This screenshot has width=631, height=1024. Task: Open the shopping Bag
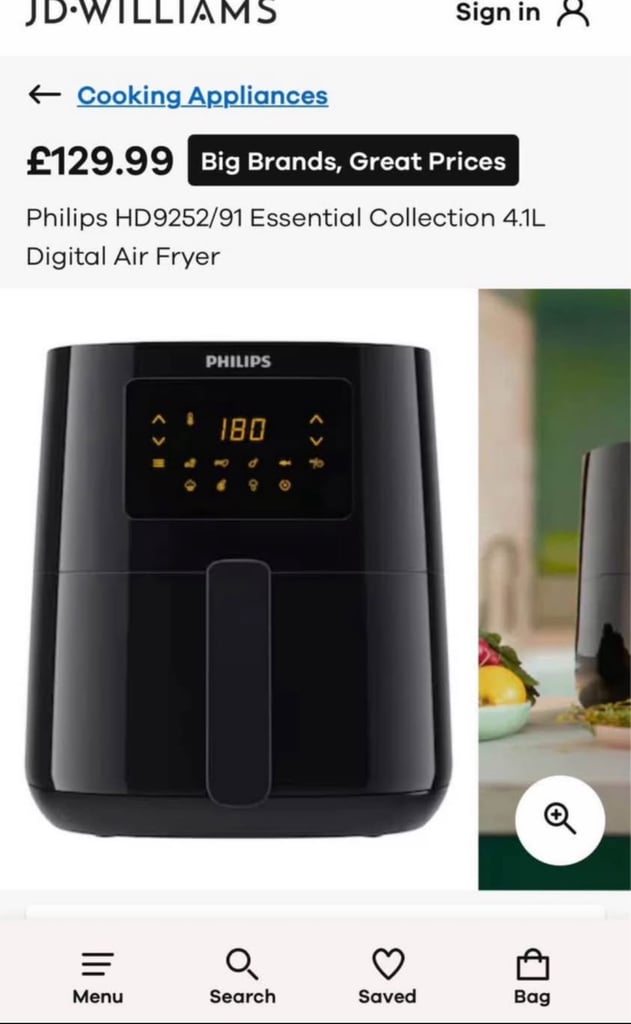(532, 977)
